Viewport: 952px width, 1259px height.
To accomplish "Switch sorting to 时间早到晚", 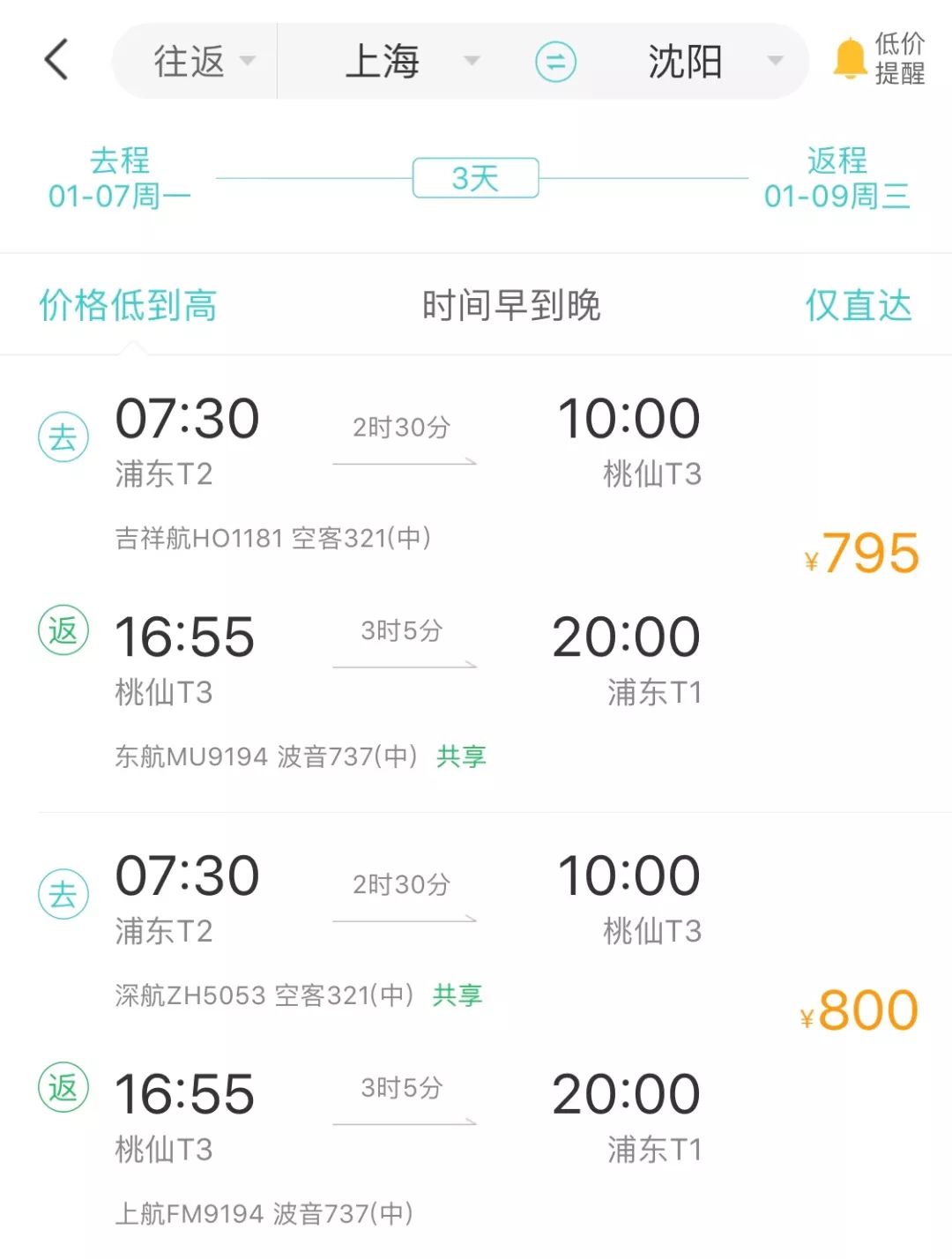I will point(514,305).
